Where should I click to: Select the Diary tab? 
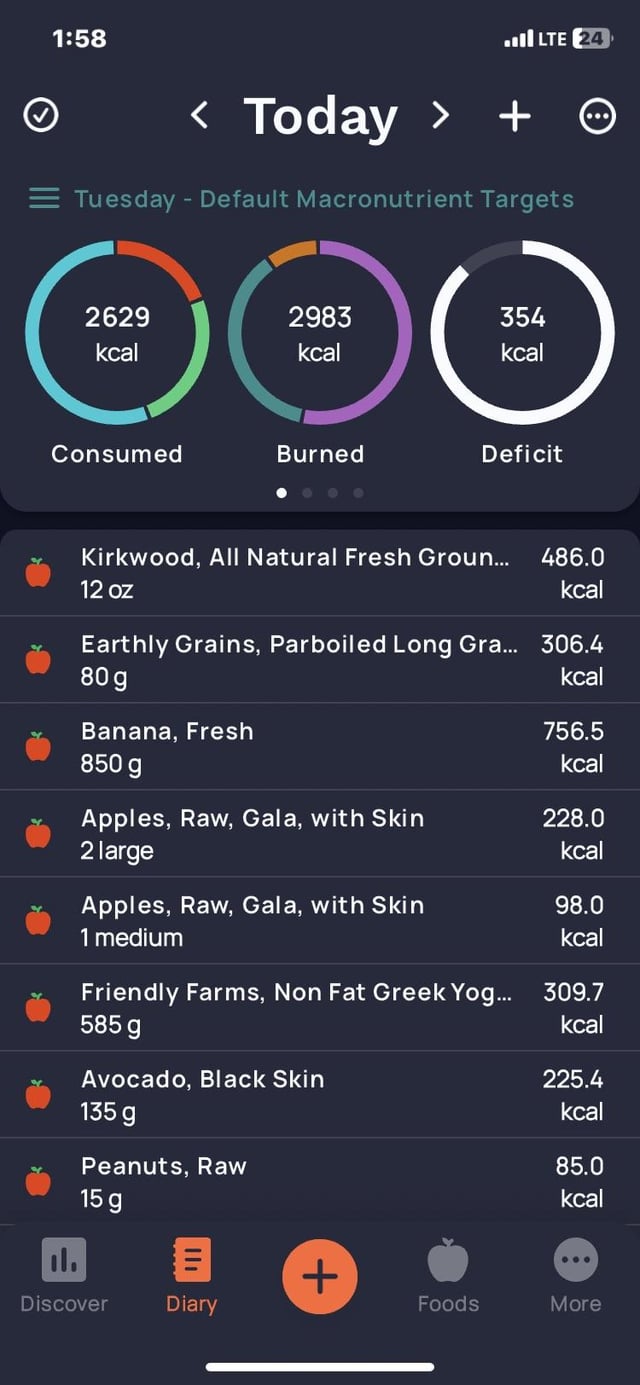tap(192, 1277)
